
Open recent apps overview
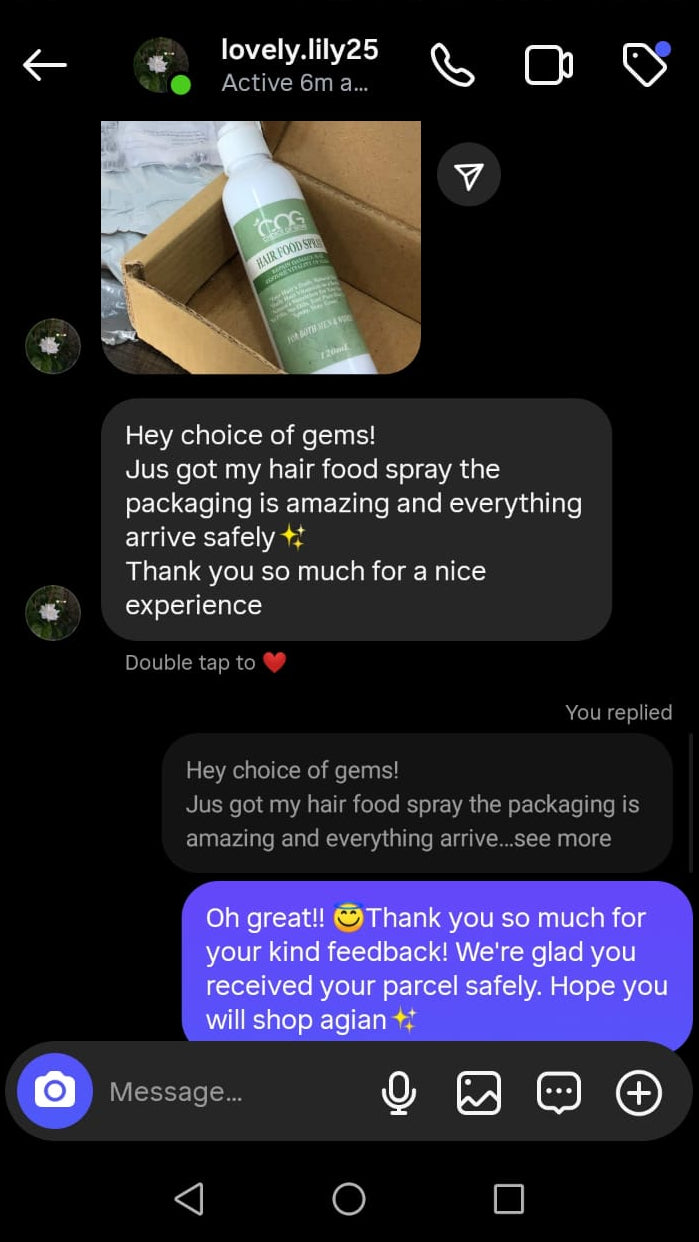pos(508,1198)
